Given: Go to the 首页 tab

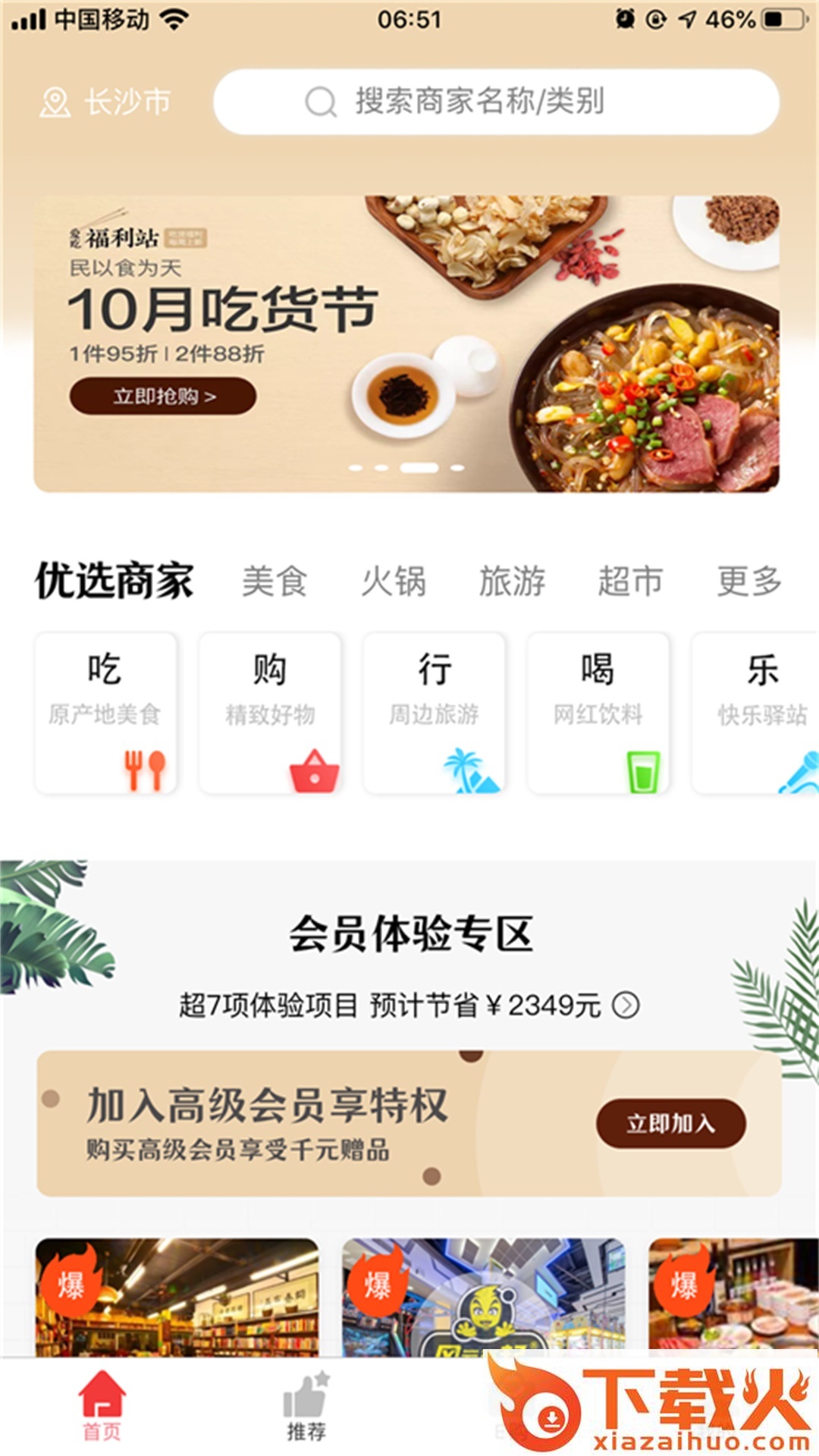Looking at the screenshot, I should [102, 1407].
